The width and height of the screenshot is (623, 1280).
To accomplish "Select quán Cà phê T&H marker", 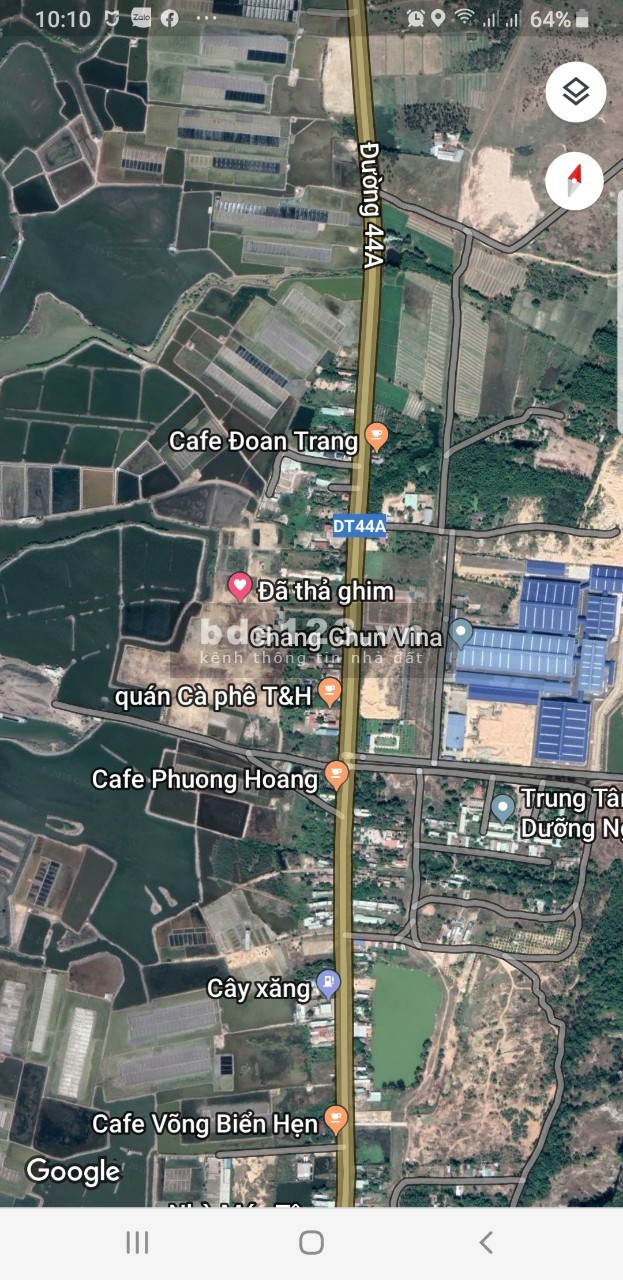I will (331, 691).
